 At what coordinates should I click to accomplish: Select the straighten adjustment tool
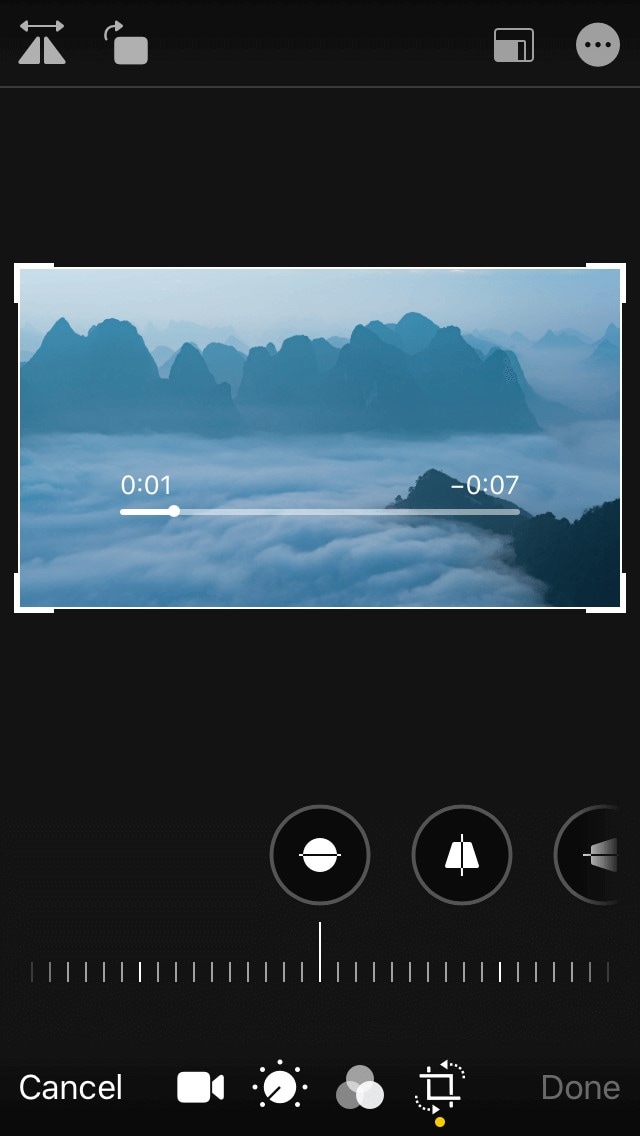click(x=320, y=855)
